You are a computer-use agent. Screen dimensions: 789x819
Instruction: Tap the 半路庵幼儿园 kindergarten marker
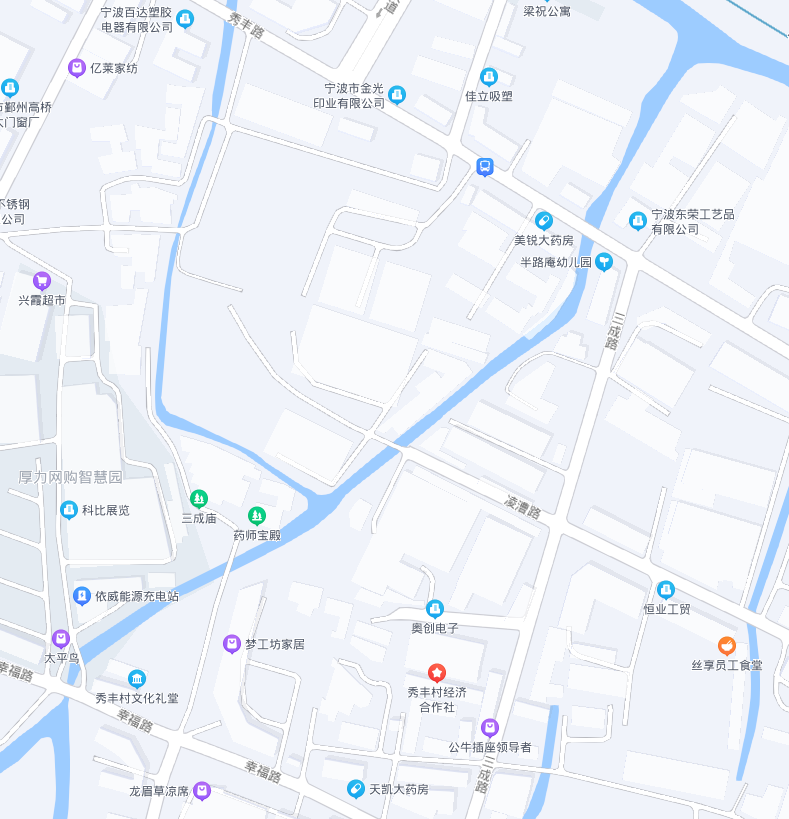(x=604, y=262)
